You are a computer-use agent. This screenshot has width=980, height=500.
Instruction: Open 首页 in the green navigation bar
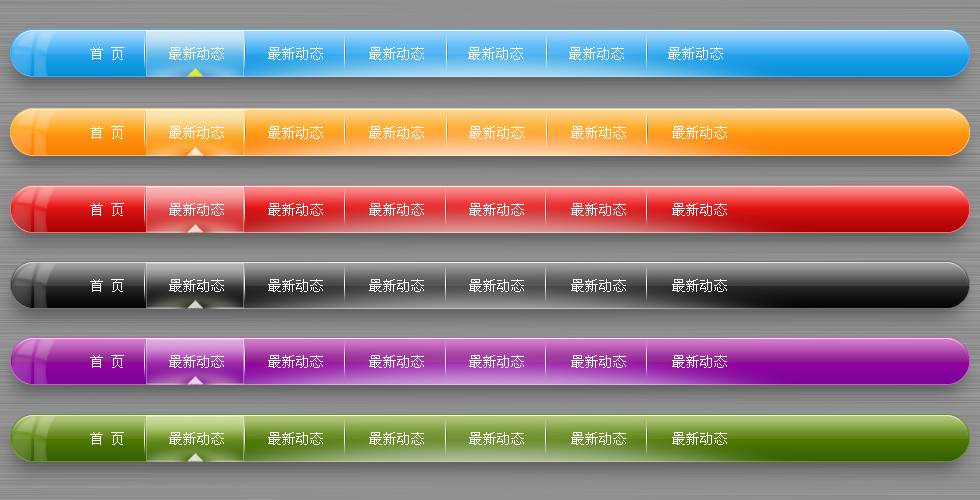click(x=107, y=438)
